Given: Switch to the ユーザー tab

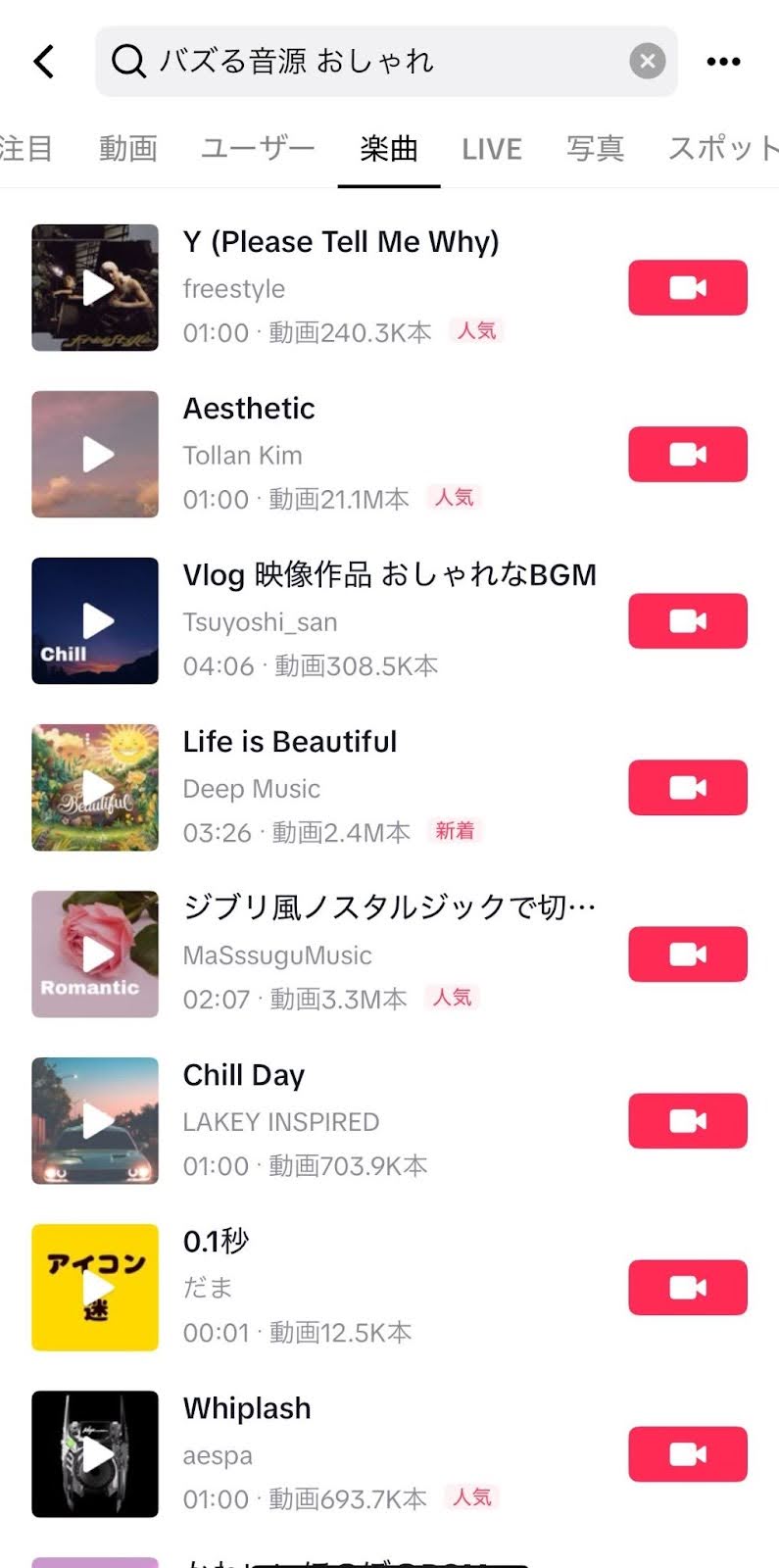Looking at the screenshot, I should (258, 149).
